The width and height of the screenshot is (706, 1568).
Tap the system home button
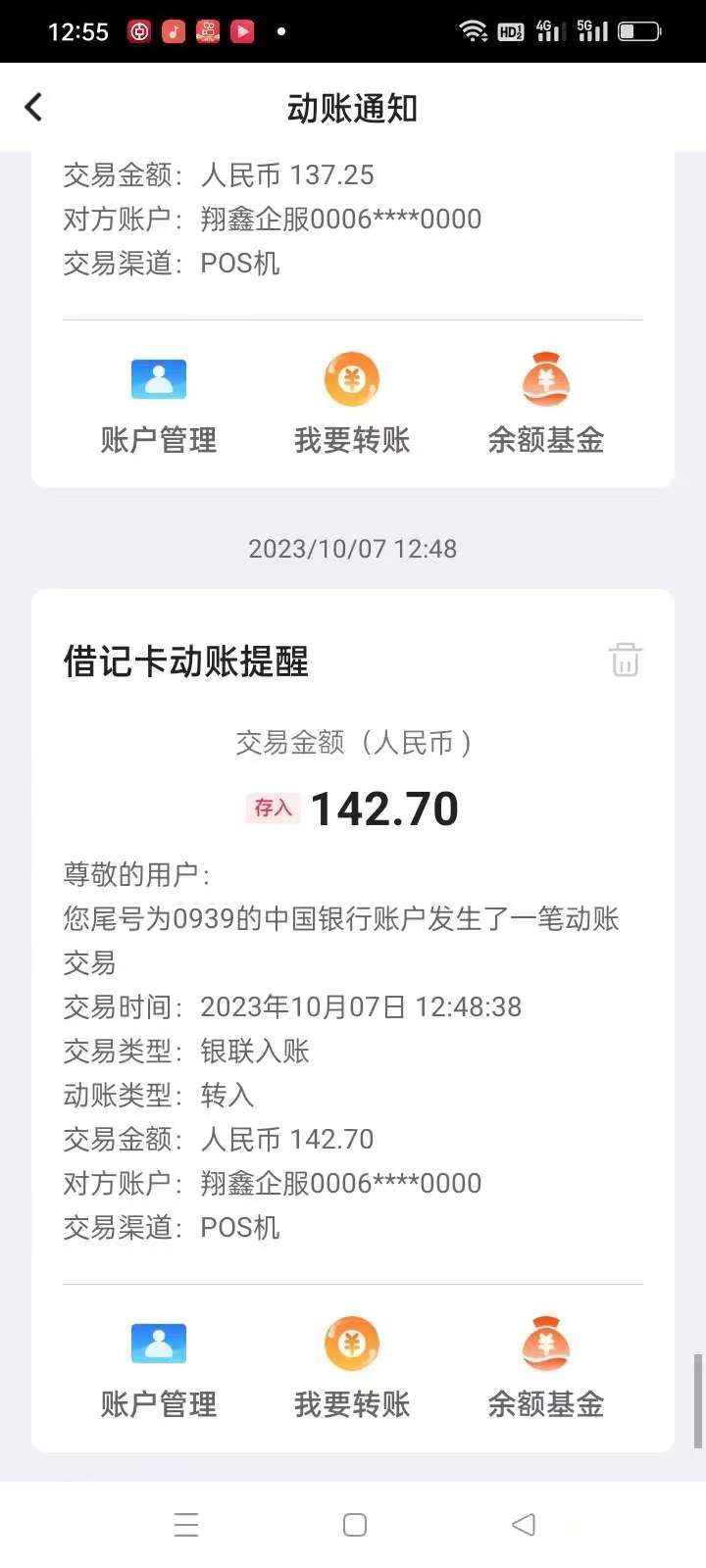pyautogui.click(x=355, y=1525)
